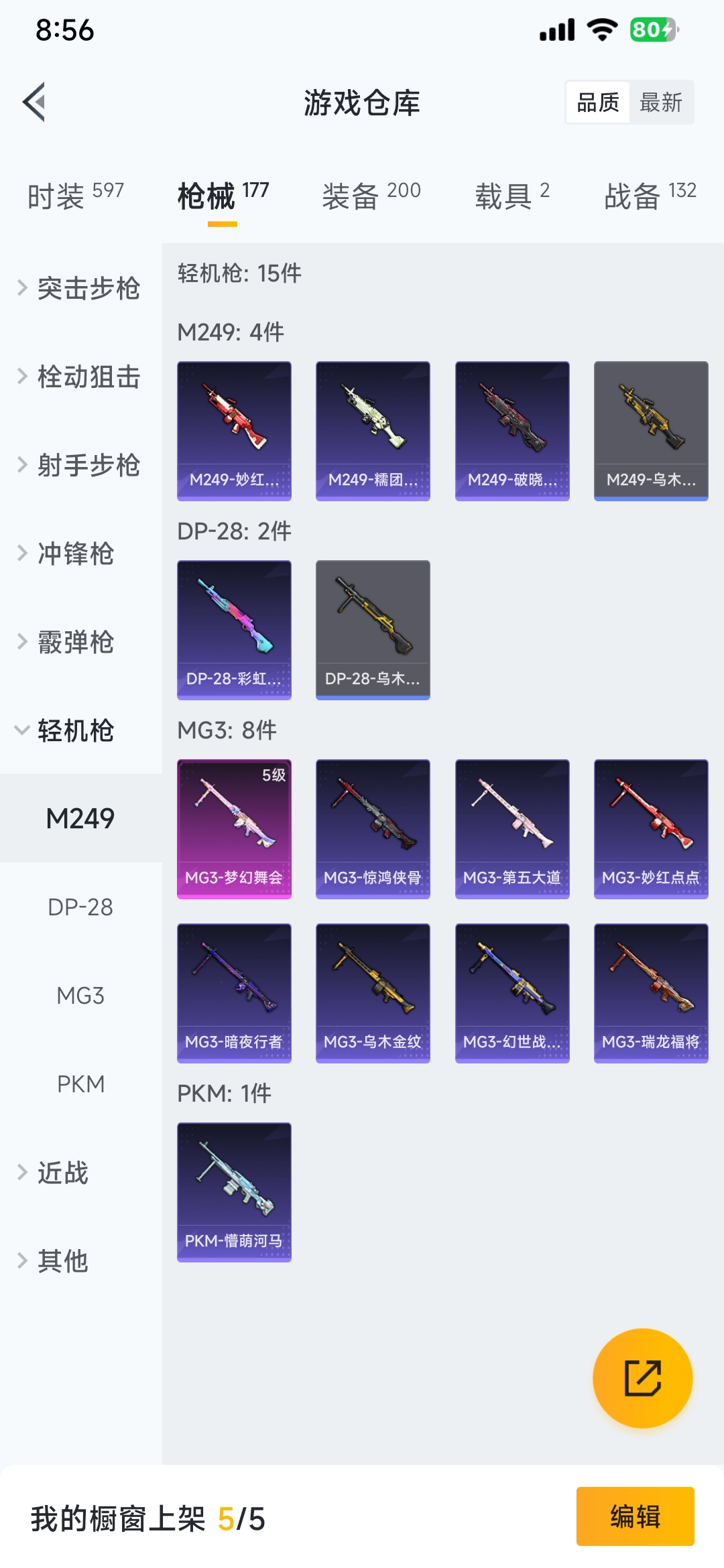Select DP-28 in the sidebar
This screenshot has width=724, height=1568.
click(80, 907)
